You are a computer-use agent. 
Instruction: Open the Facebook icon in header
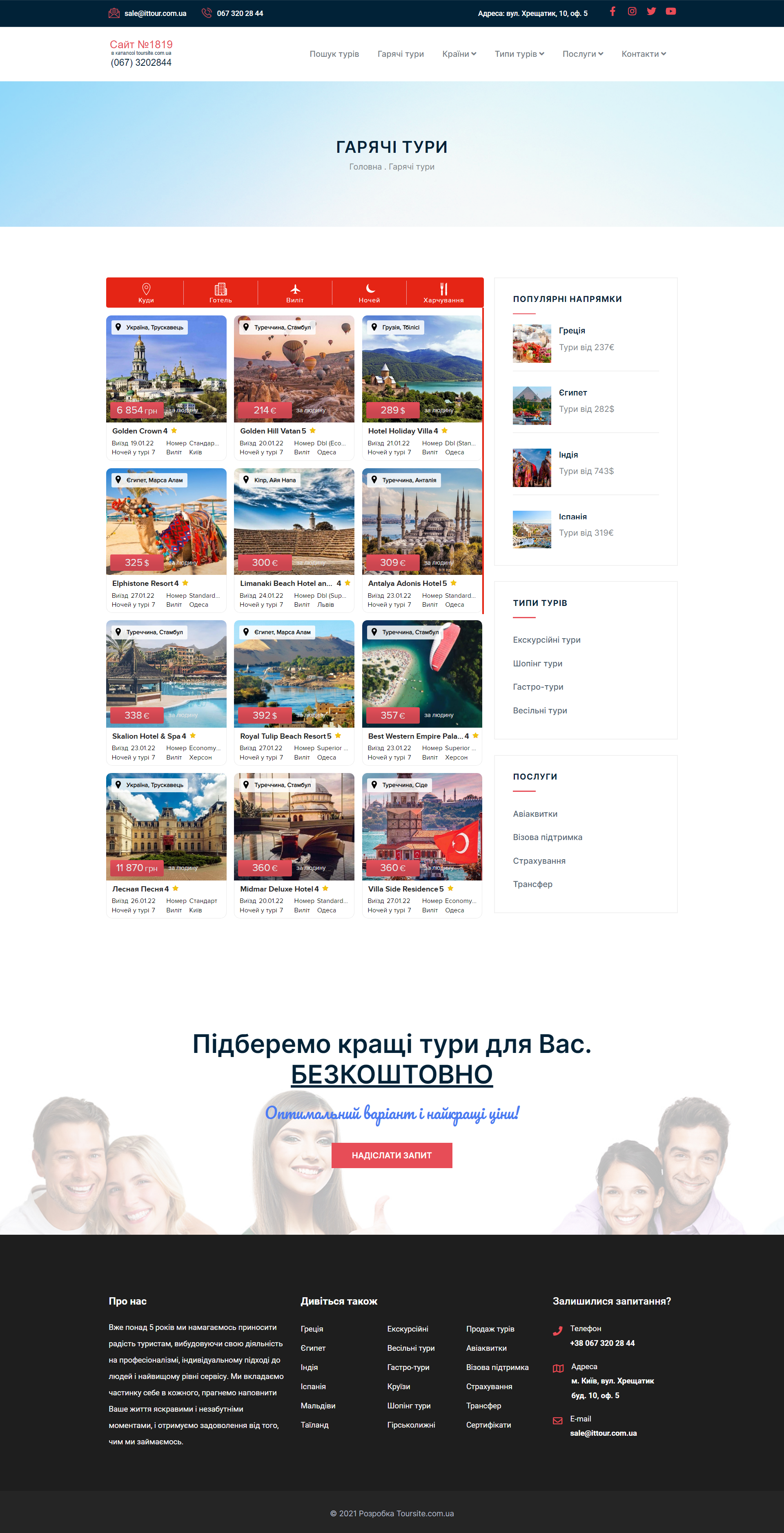tap(612, 11)
